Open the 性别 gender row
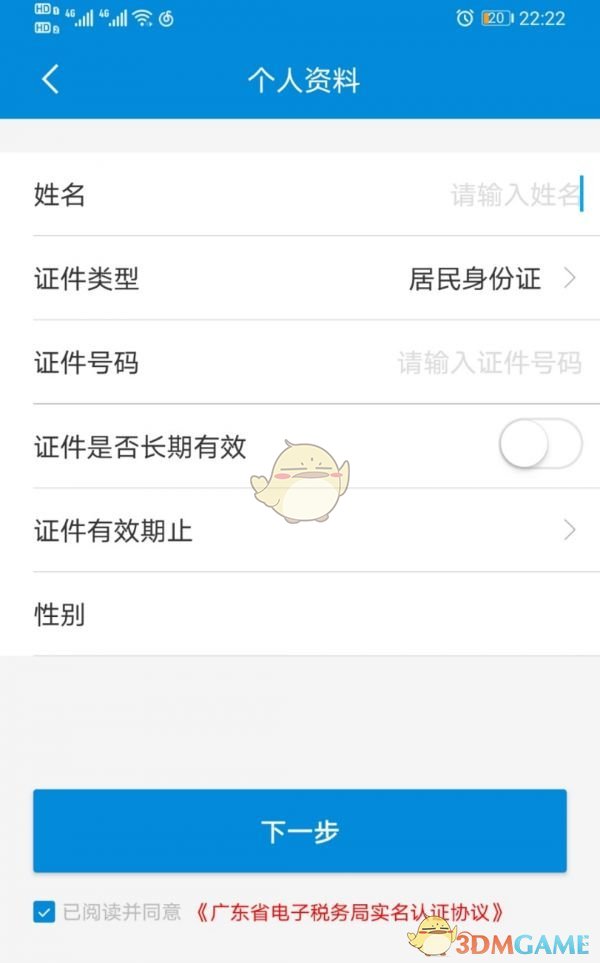This screenshot has height=963, width=600. tap(300, 614)
